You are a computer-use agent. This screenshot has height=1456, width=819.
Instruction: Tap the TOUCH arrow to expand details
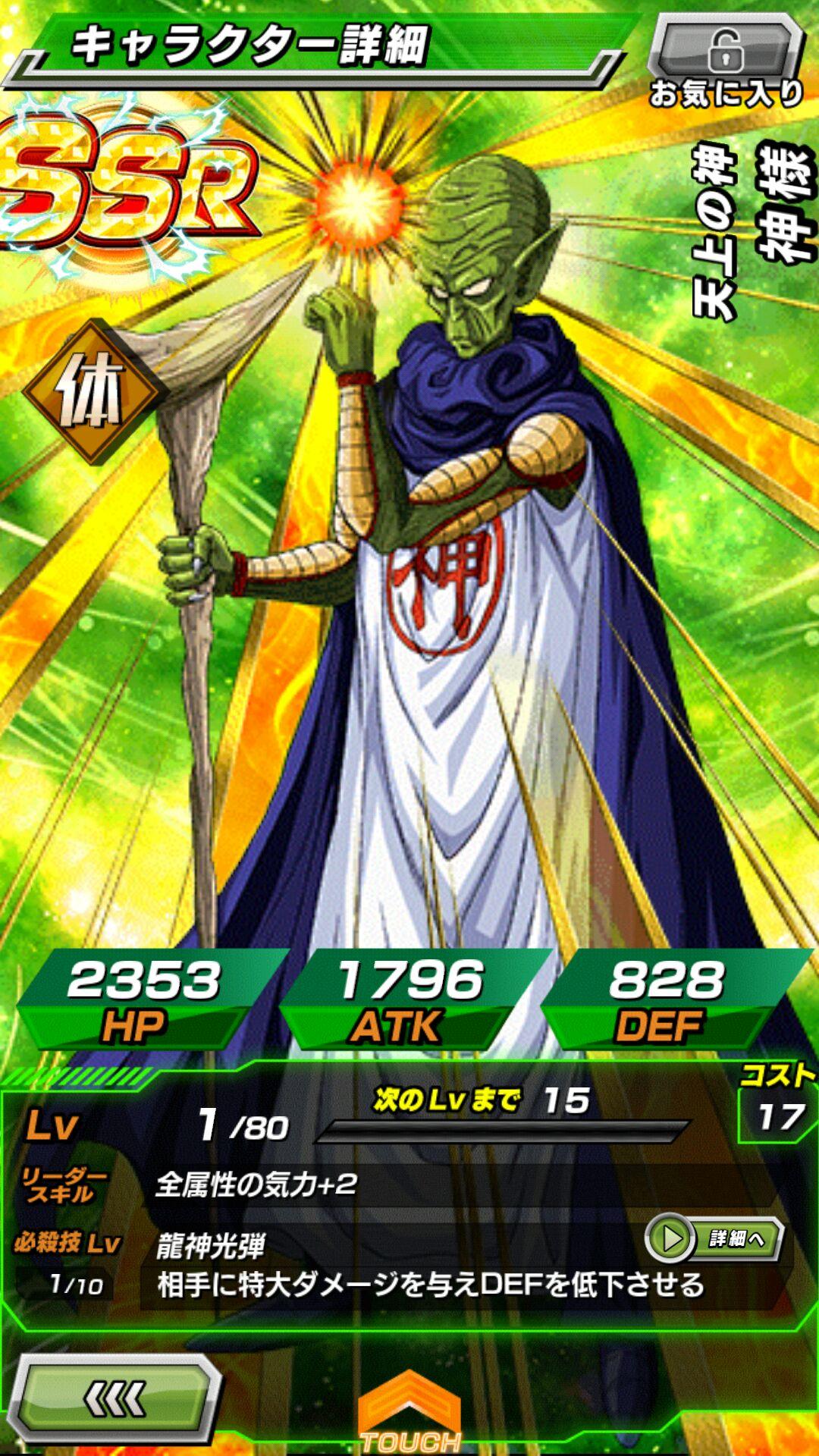tap(409, 1414)
